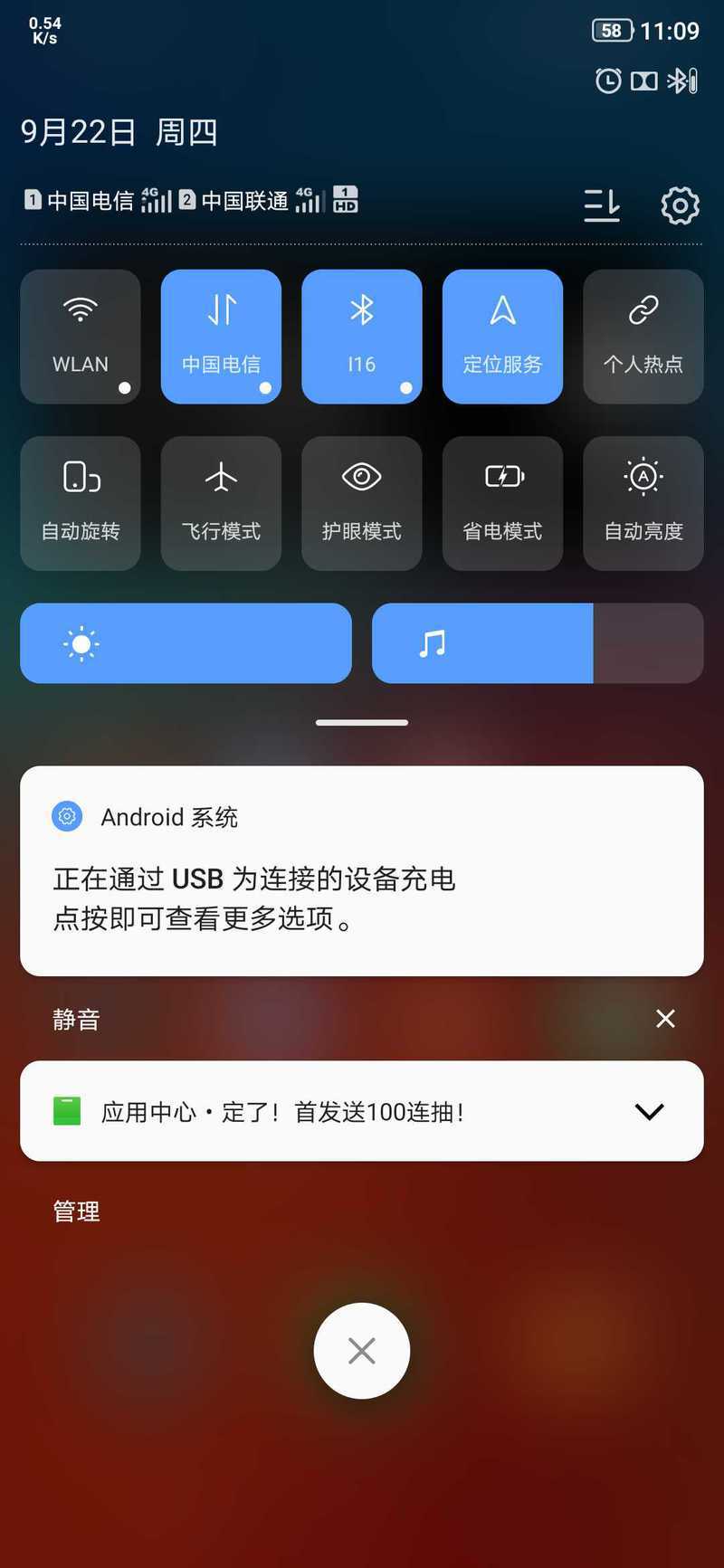This screenshot has width=724, height=1568.
Task: Tap the brightness slider bar
Action: (186, 643)
